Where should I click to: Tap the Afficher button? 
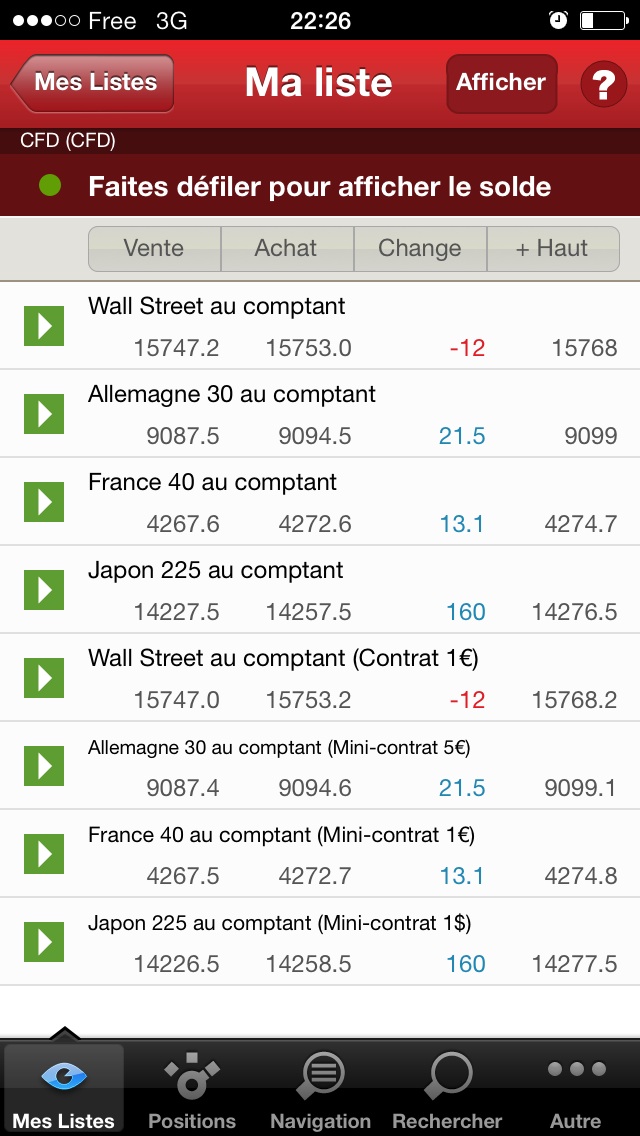tap(500, 83)
